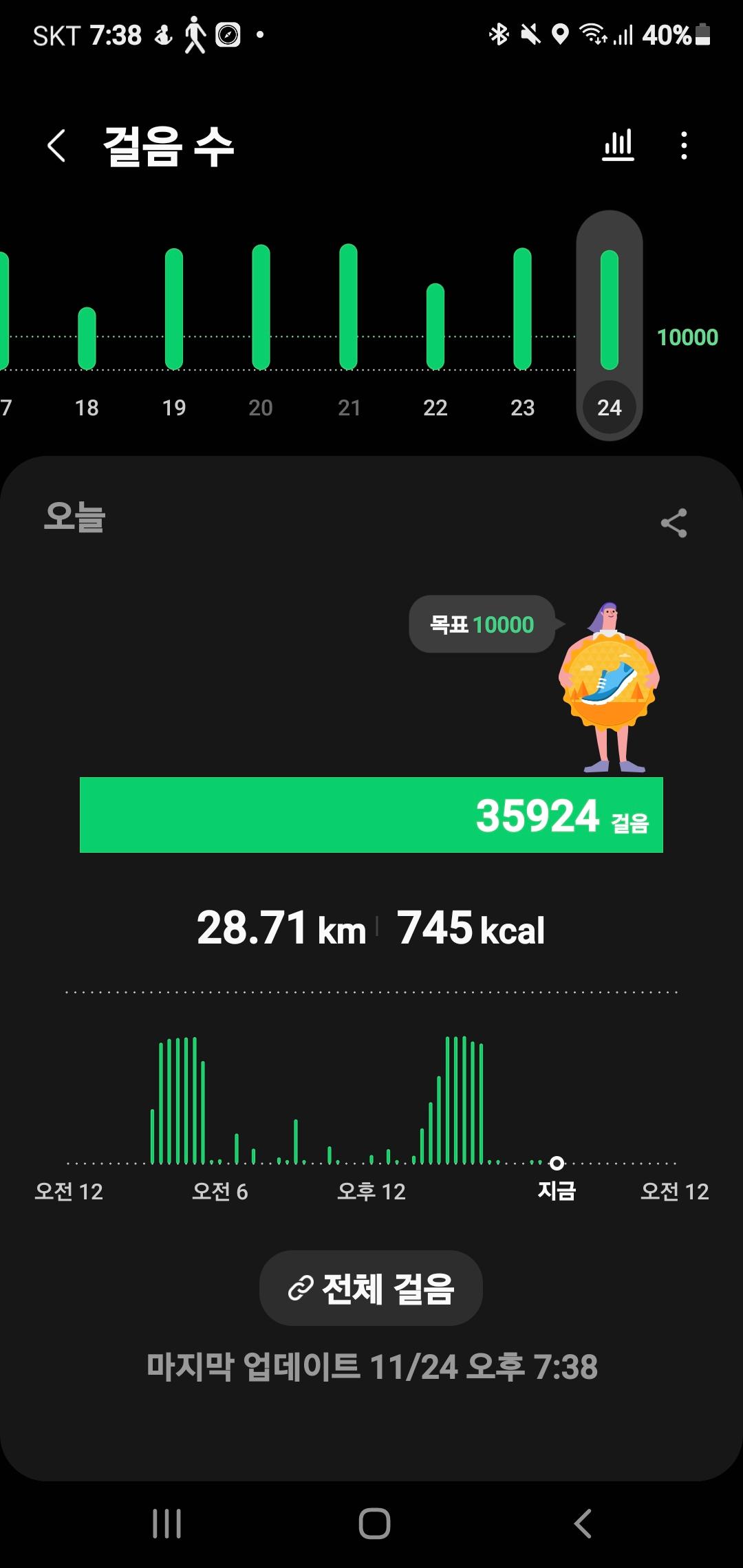Viewport: 743px width, 1568px height.
Task: Select the bar for day 23
Action: point(523,308)
